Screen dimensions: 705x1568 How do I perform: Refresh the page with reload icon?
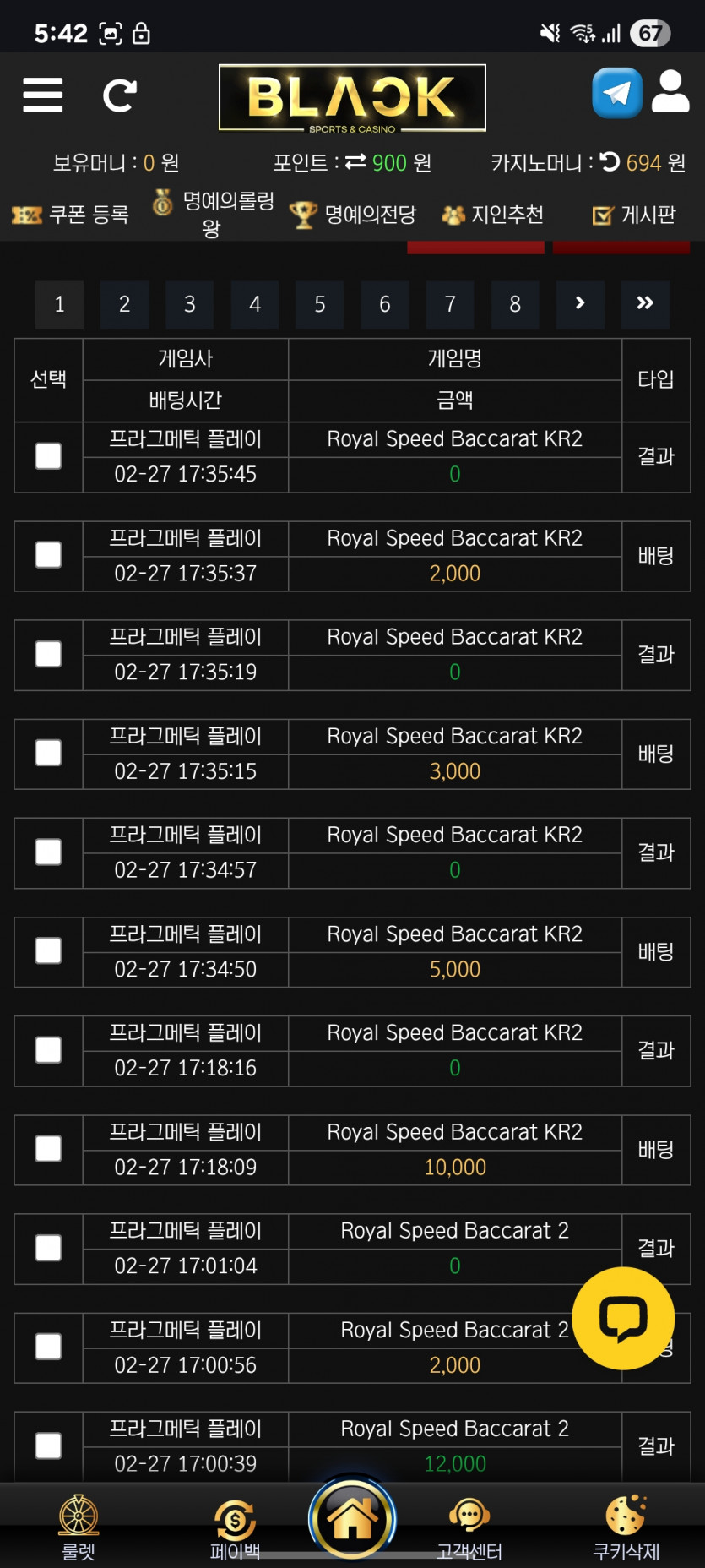point(119,95)
